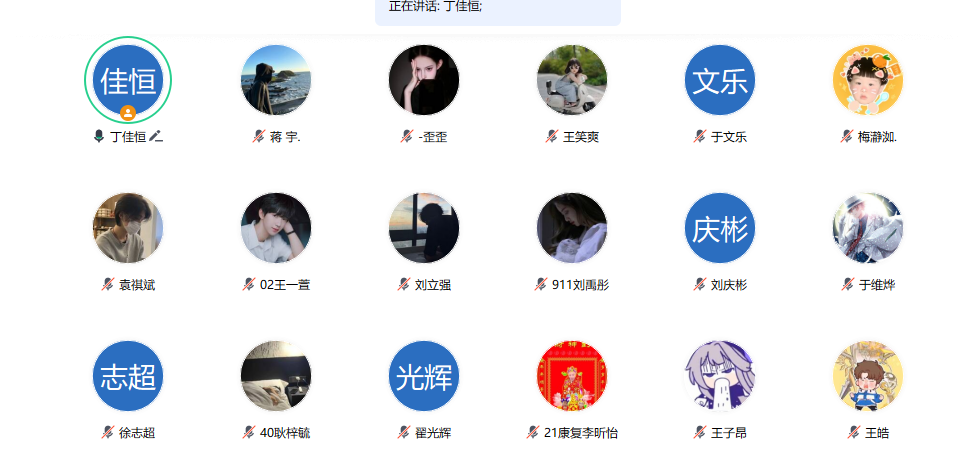The width and height of the screenshot is (968, 449).
Task: Open 王笑爽's participant tile
Action: click(x=572, y=80)
